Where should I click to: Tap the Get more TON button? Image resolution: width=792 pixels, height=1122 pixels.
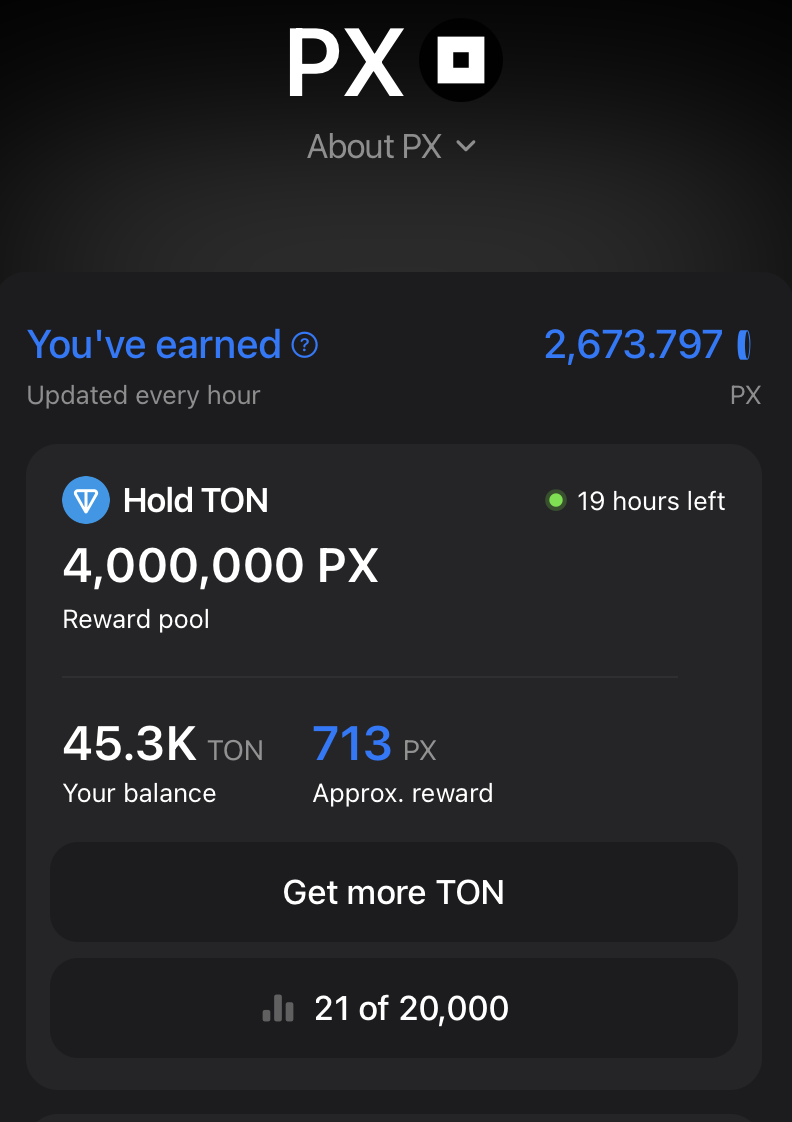click(394, 892)
